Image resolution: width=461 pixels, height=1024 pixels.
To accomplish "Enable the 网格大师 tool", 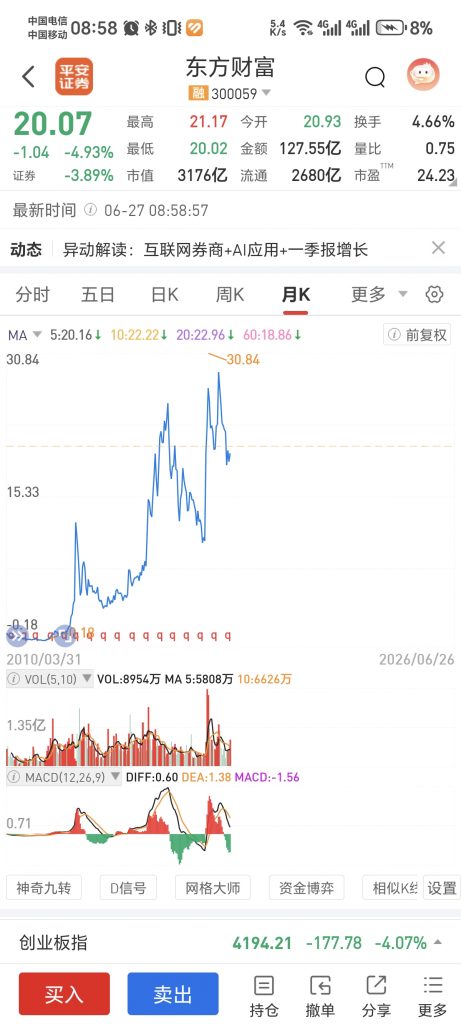I will 213,888.
